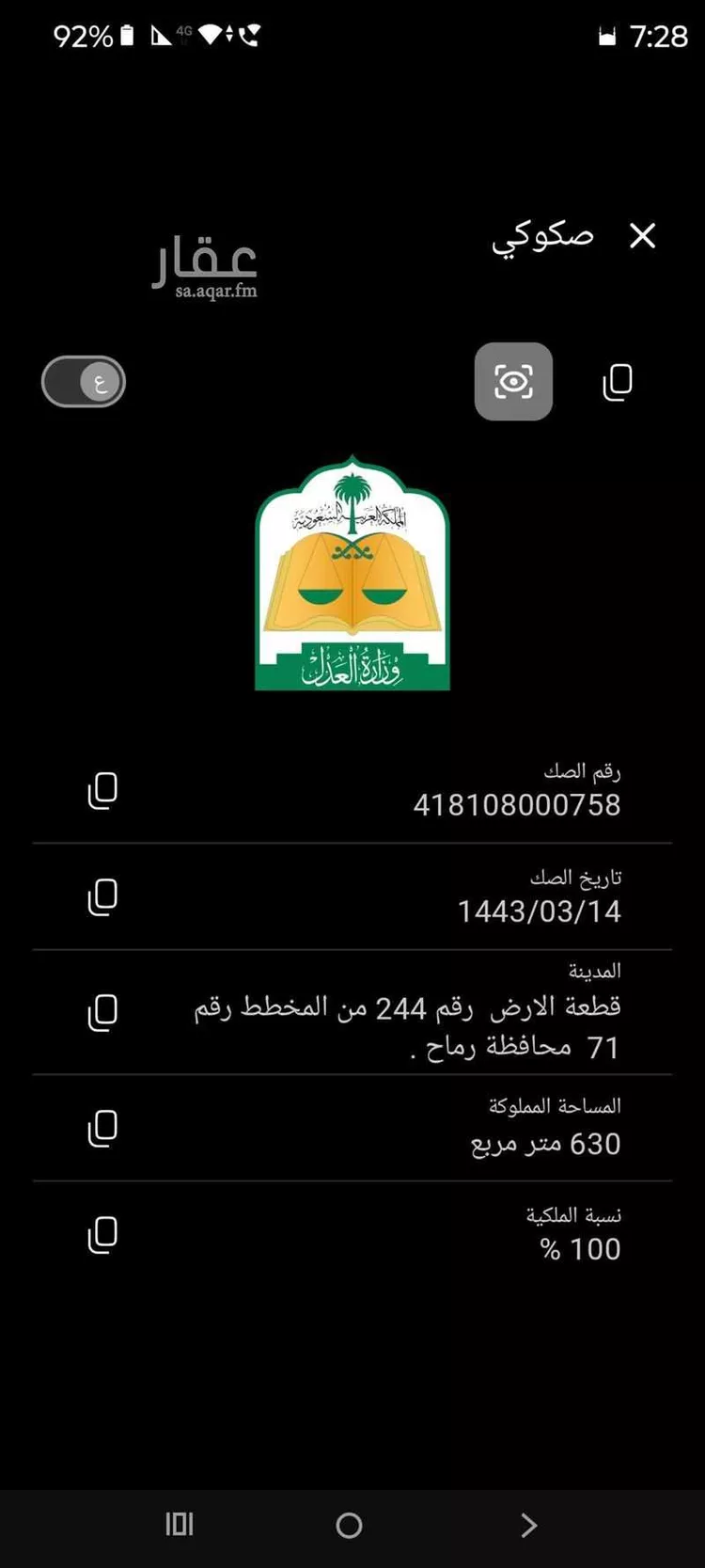Close the صكوكي screen with the X

tap(643, 236)
